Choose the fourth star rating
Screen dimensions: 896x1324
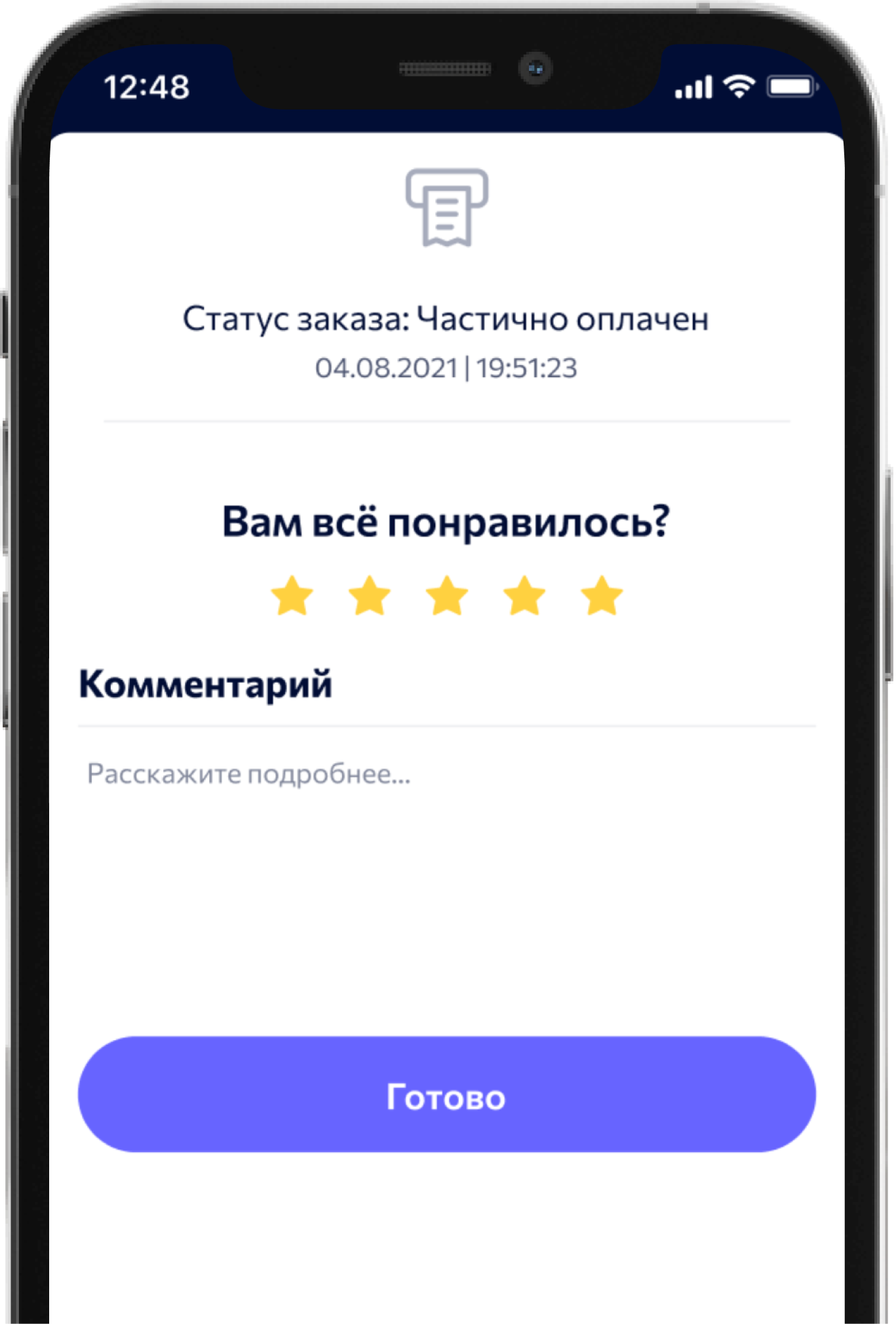524,596
